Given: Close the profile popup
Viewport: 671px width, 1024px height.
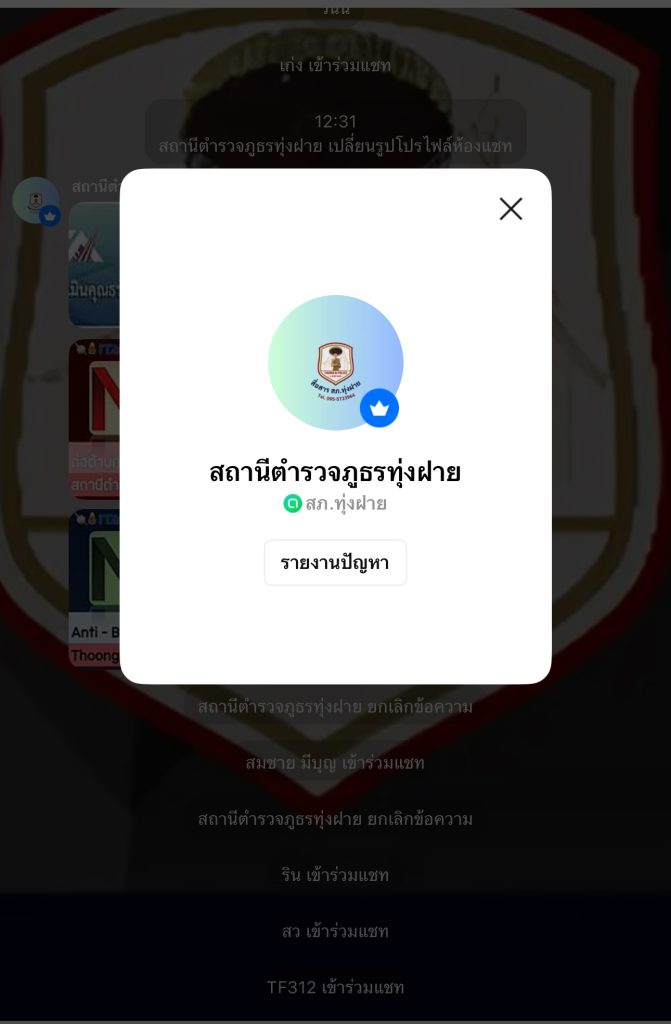Looking at the screenshot, I should [510, 208].
